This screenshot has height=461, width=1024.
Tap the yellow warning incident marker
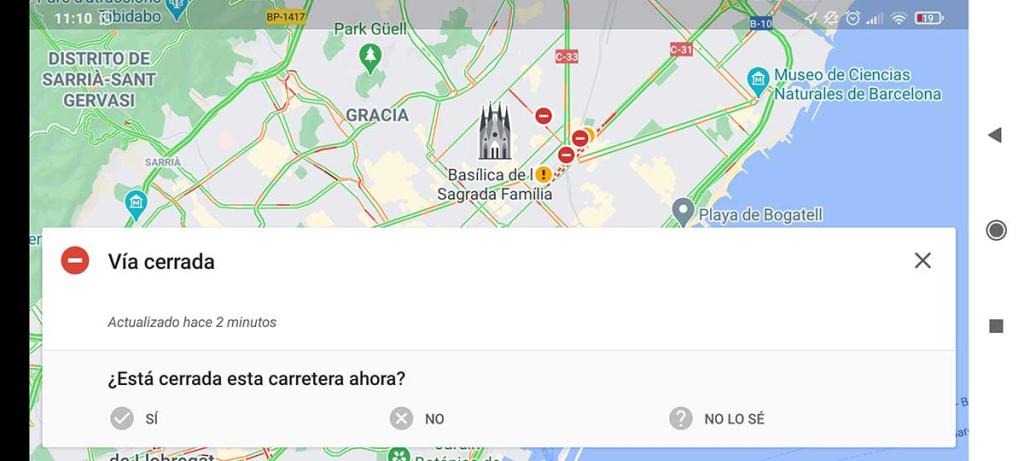[x=543, y=174]
